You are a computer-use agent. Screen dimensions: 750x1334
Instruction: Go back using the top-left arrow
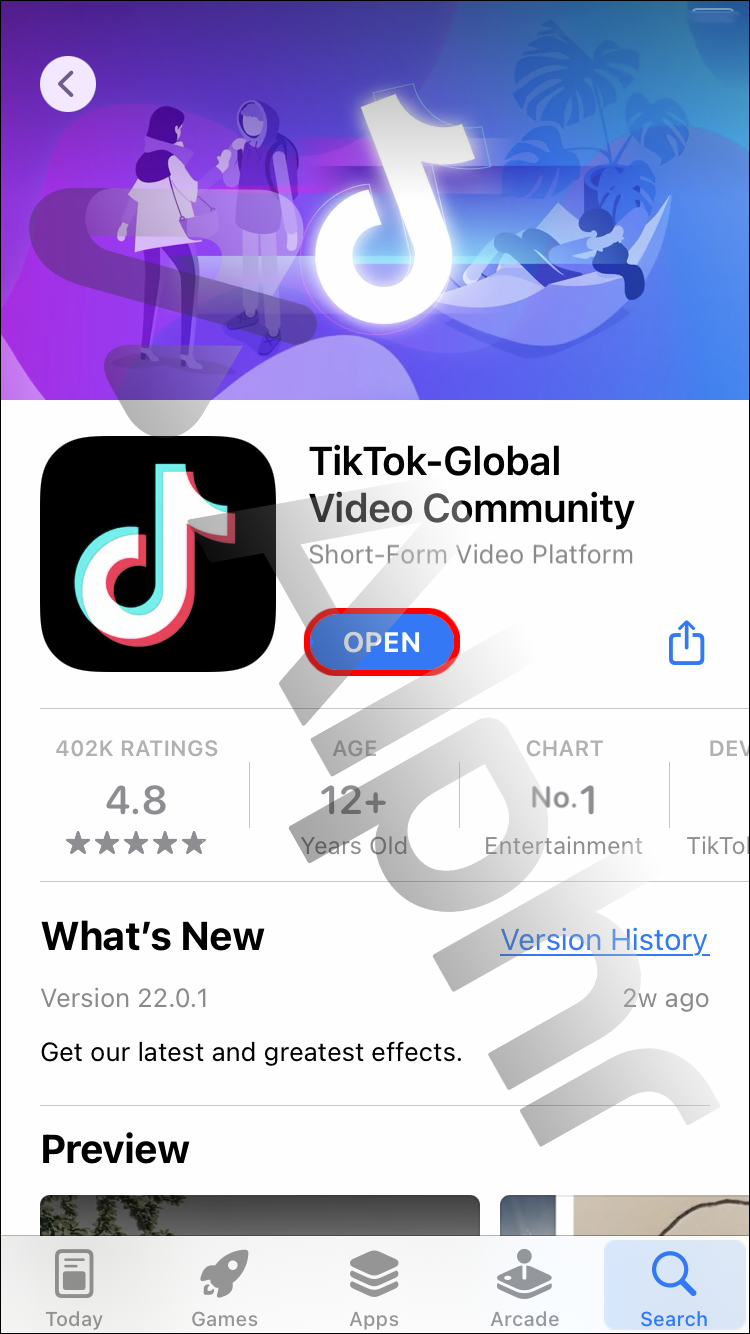(67, 84)
